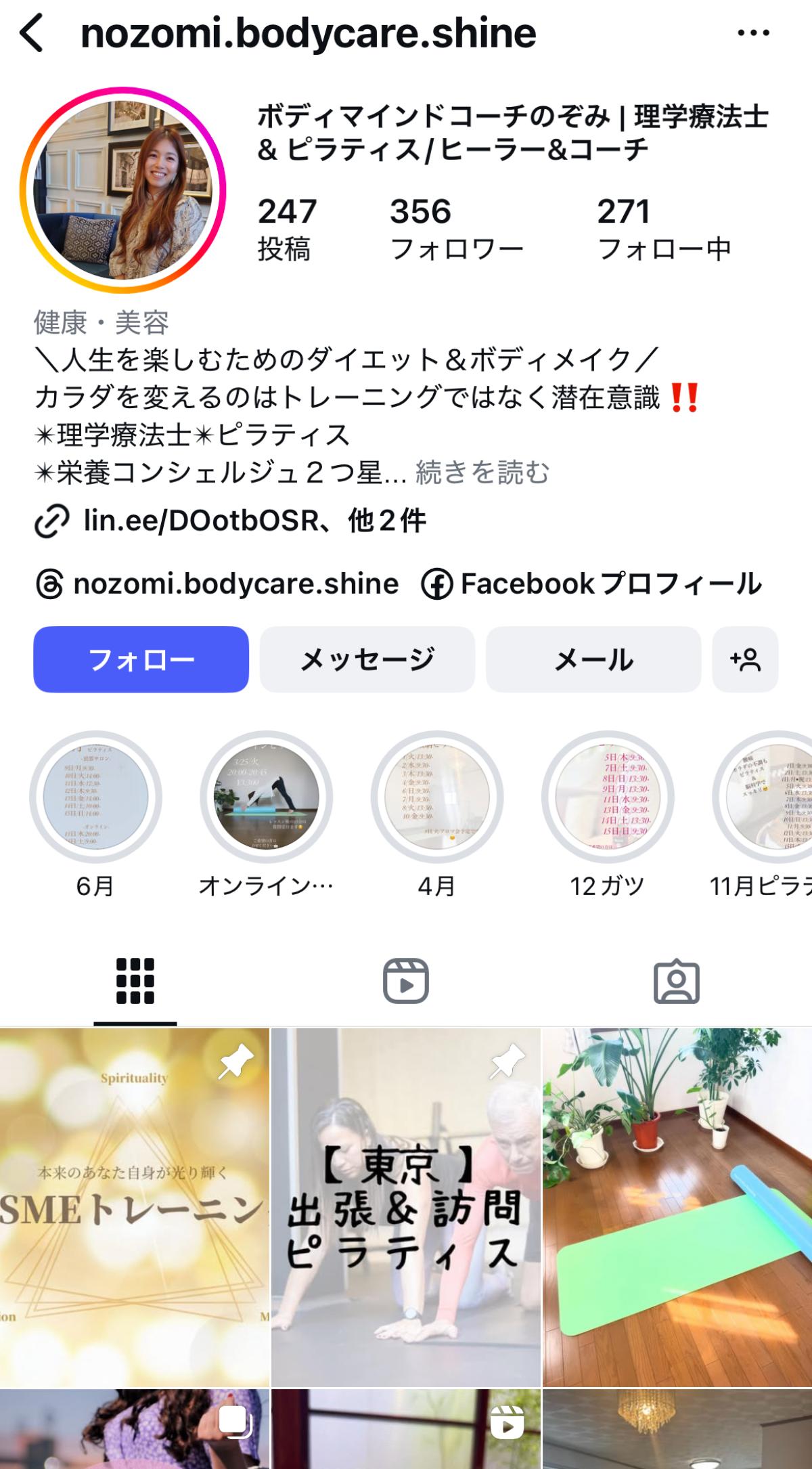The width and height of the screenshot is (812, 1469).
Task: Open the Threads profile nozomi.bodycare.shine
Action: (217, 584)
